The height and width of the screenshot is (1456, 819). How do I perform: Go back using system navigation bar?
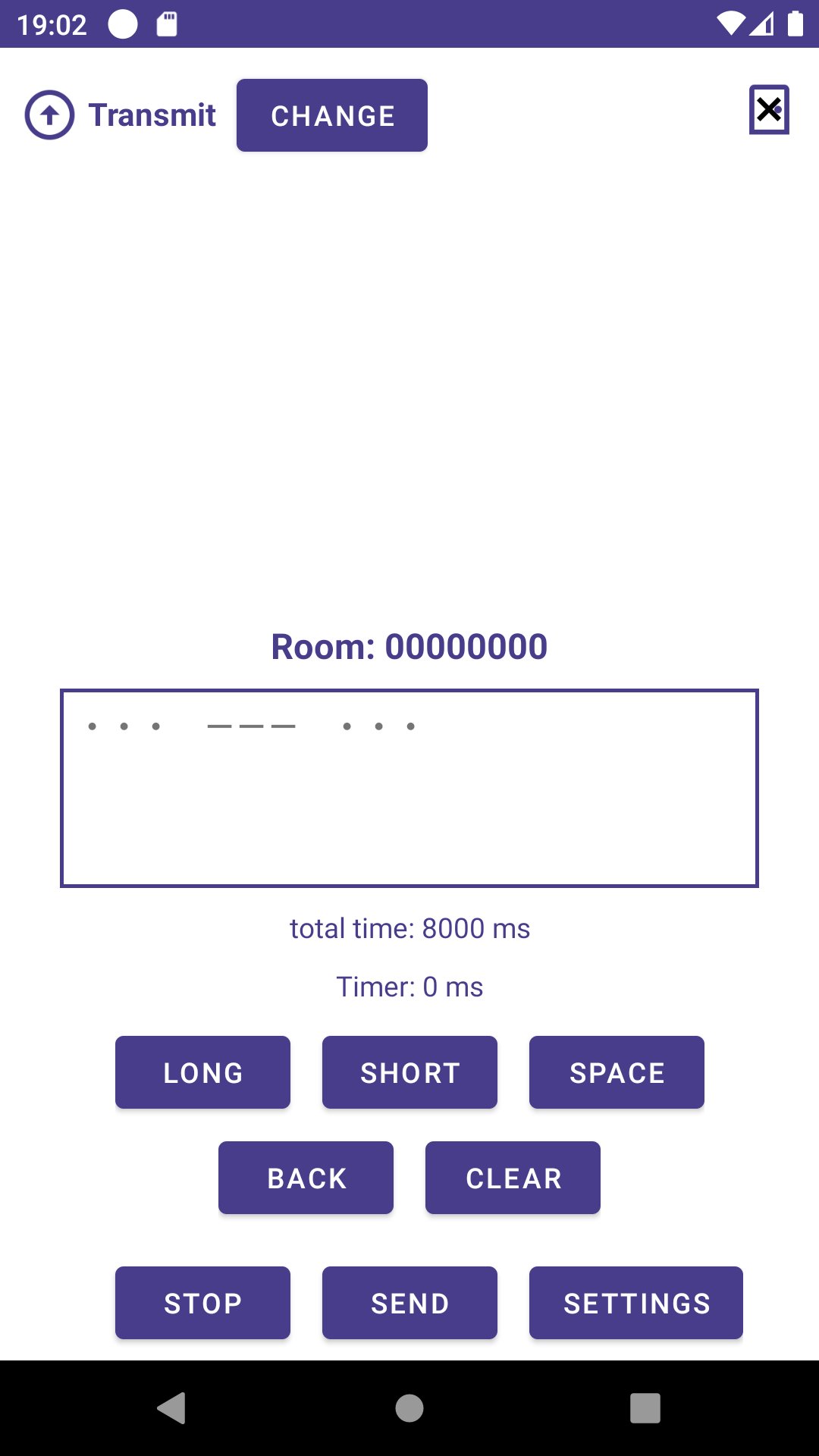point(172,1408)
